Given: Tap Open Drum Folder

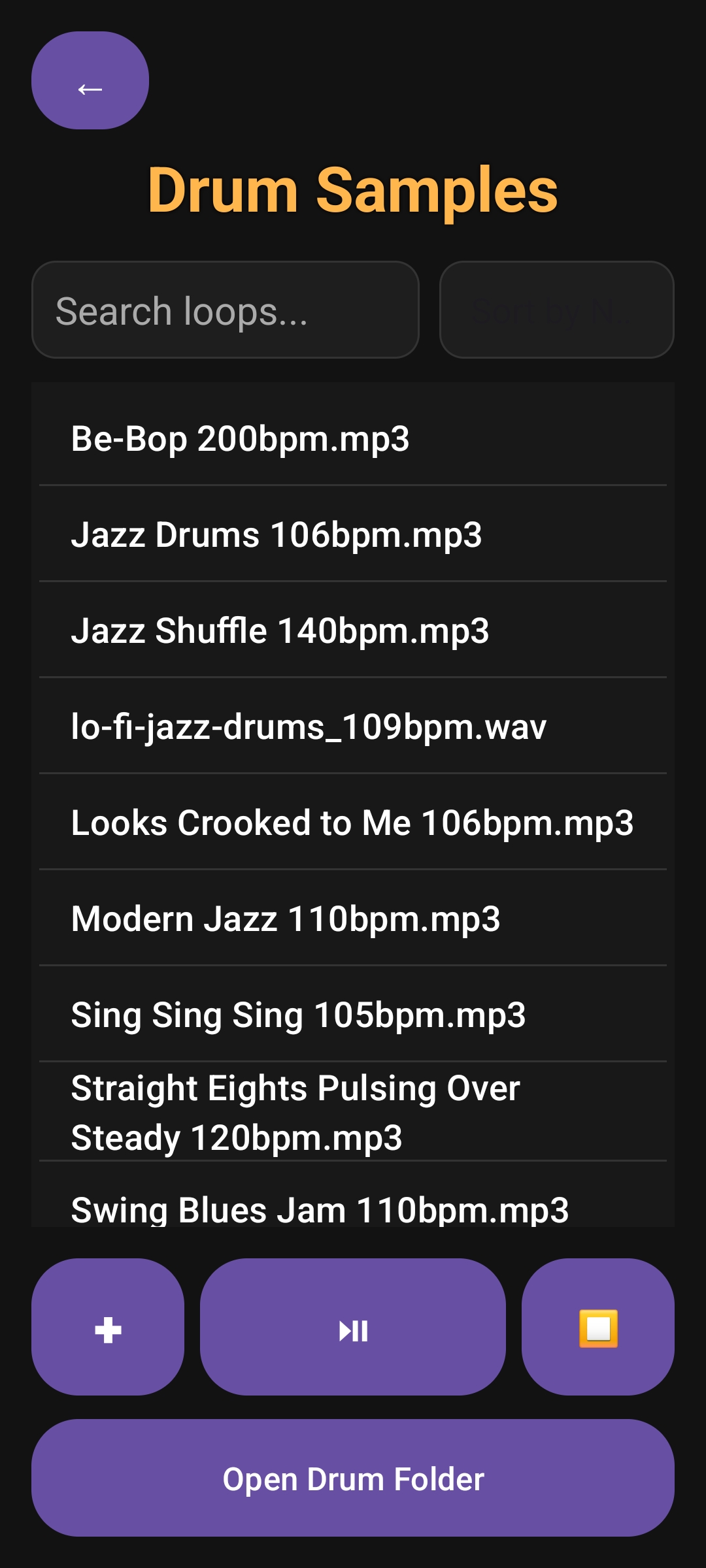Looking at the screenshot, I should pos(353,1478).
